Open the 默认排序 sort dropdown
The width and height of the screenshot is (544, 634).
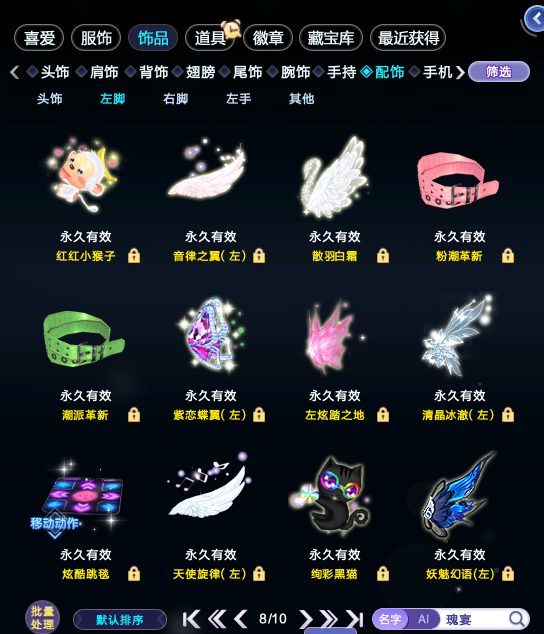[120, 620]
